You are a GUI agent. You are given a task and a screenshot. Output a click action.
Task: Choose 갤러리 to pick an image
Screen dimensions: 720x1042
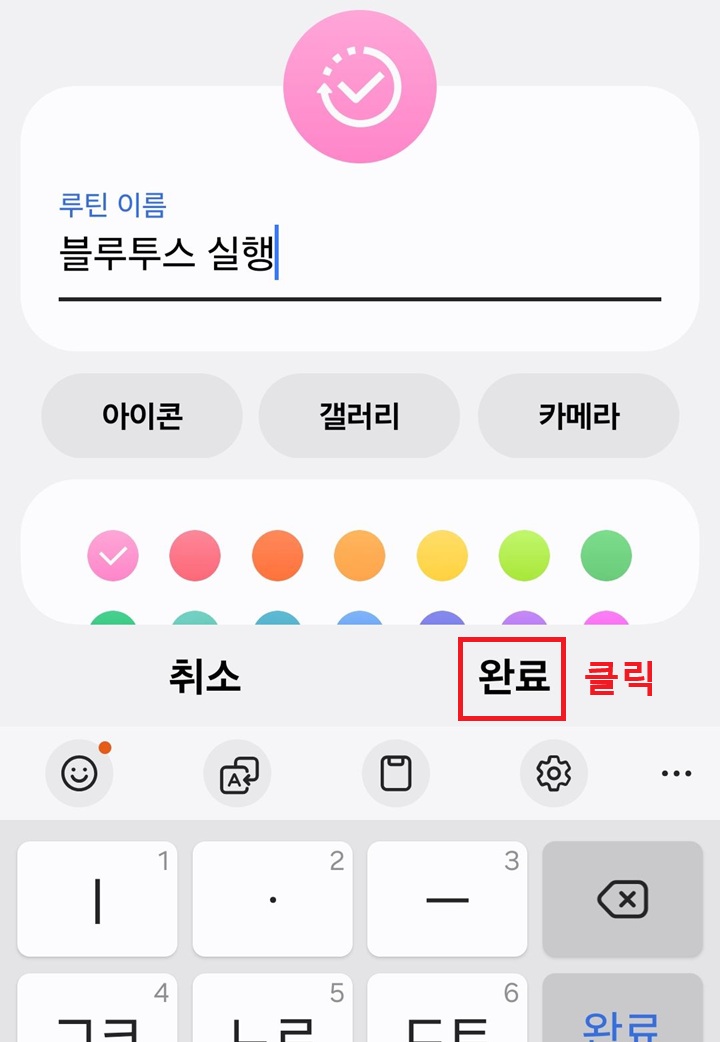(x=359, y=416)
